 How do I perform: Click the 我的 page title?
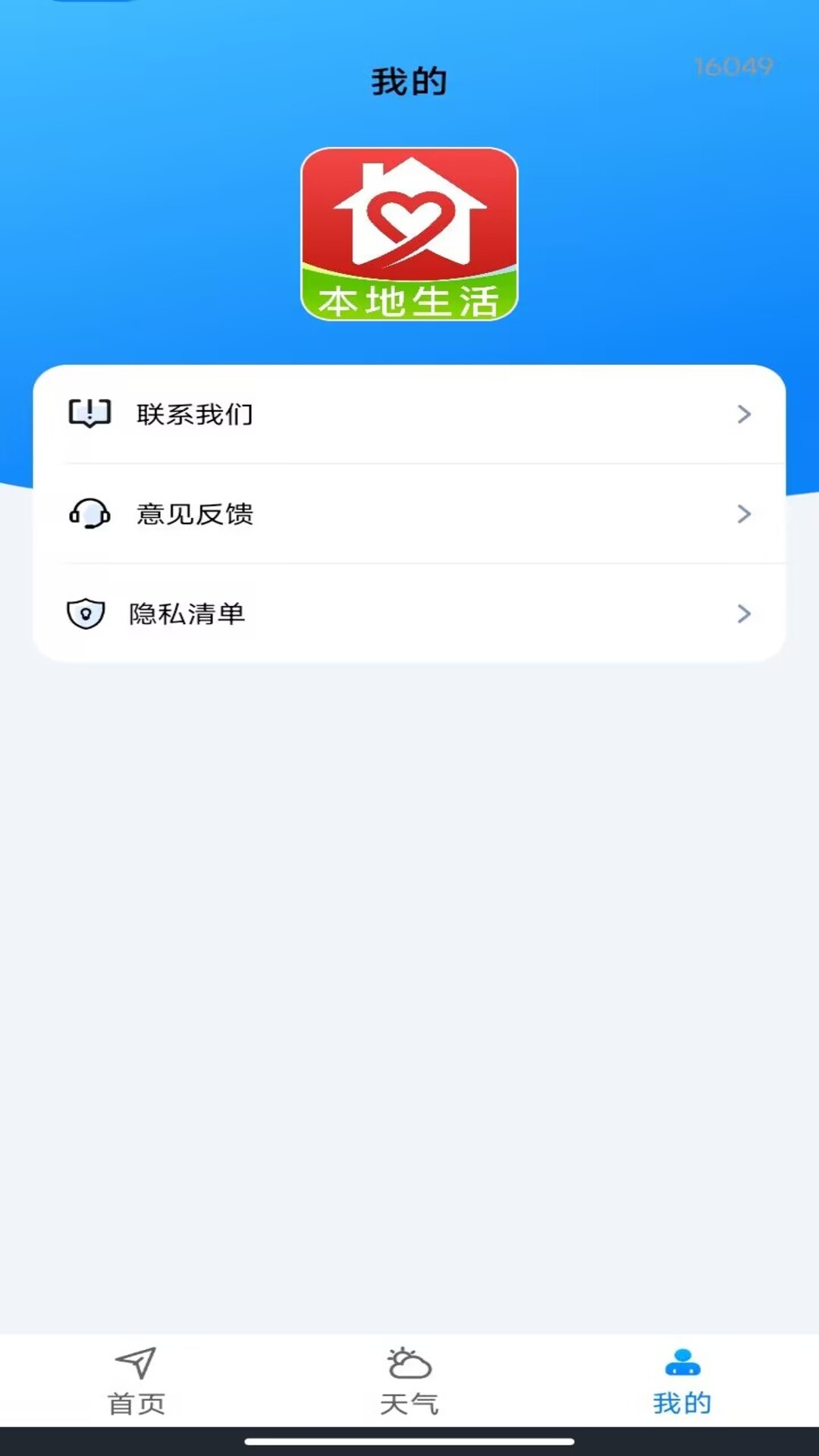coord(409,80)
